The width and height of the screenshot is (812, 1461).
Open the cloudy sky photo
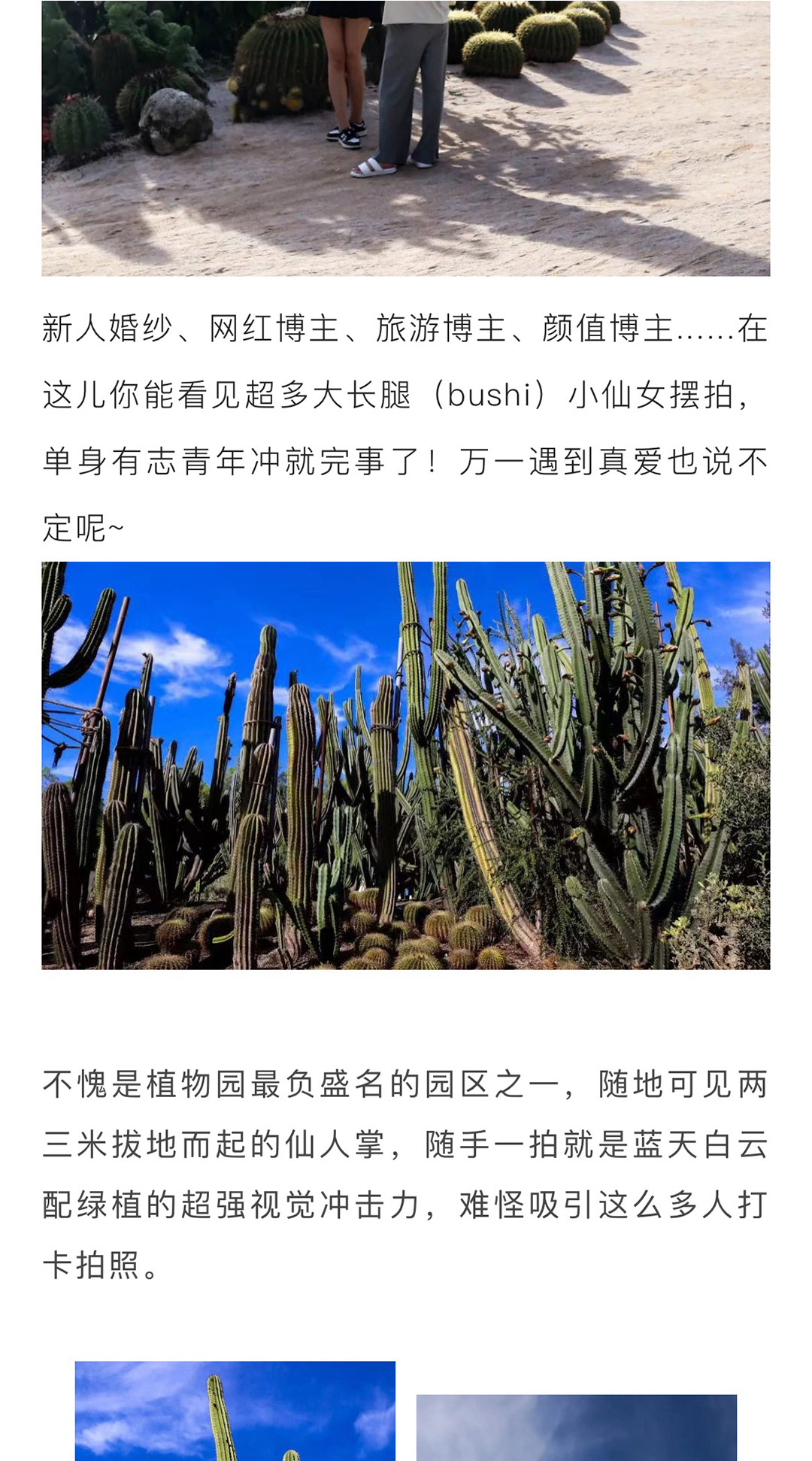point(576,1427)
